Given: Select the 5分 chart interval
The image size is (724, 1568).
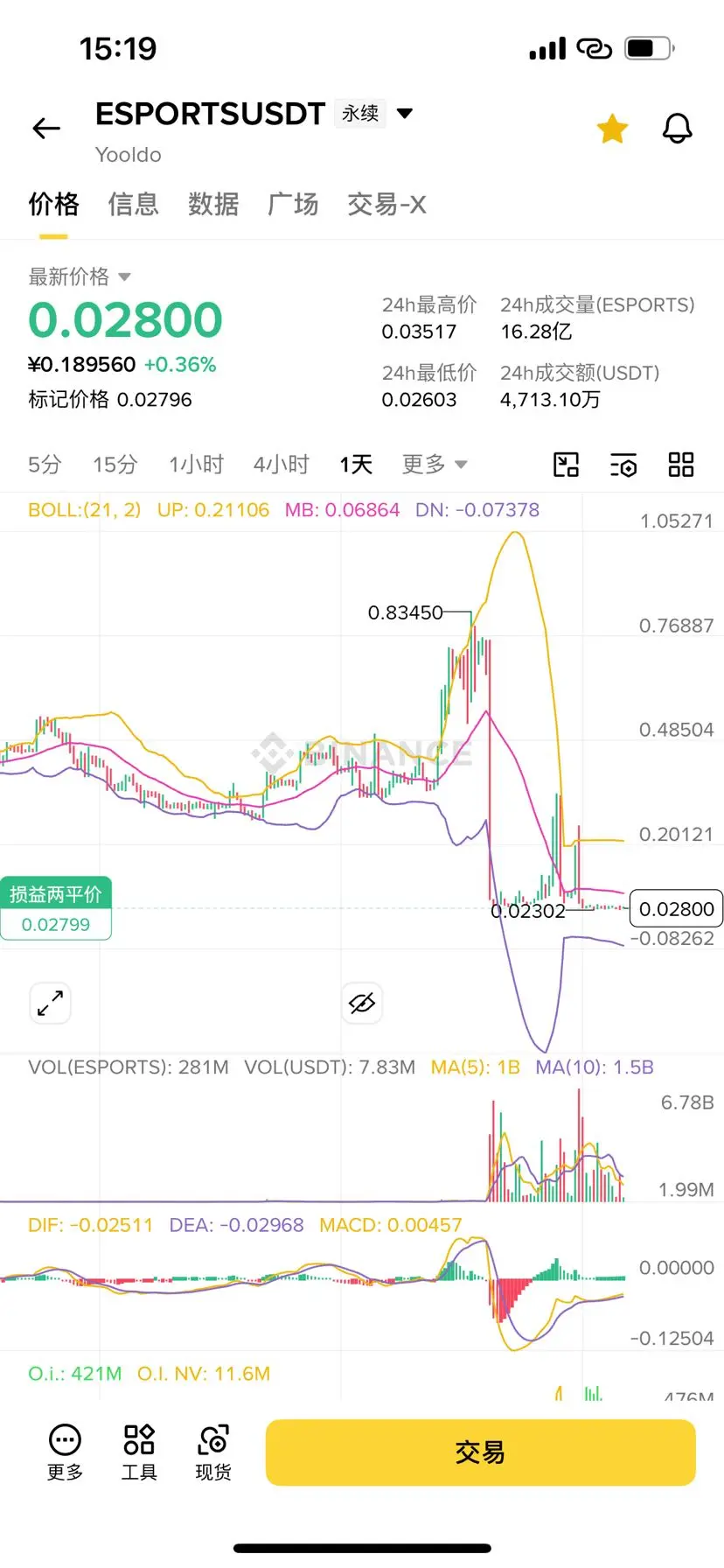Looking at the screenshot, I should 45,464.
